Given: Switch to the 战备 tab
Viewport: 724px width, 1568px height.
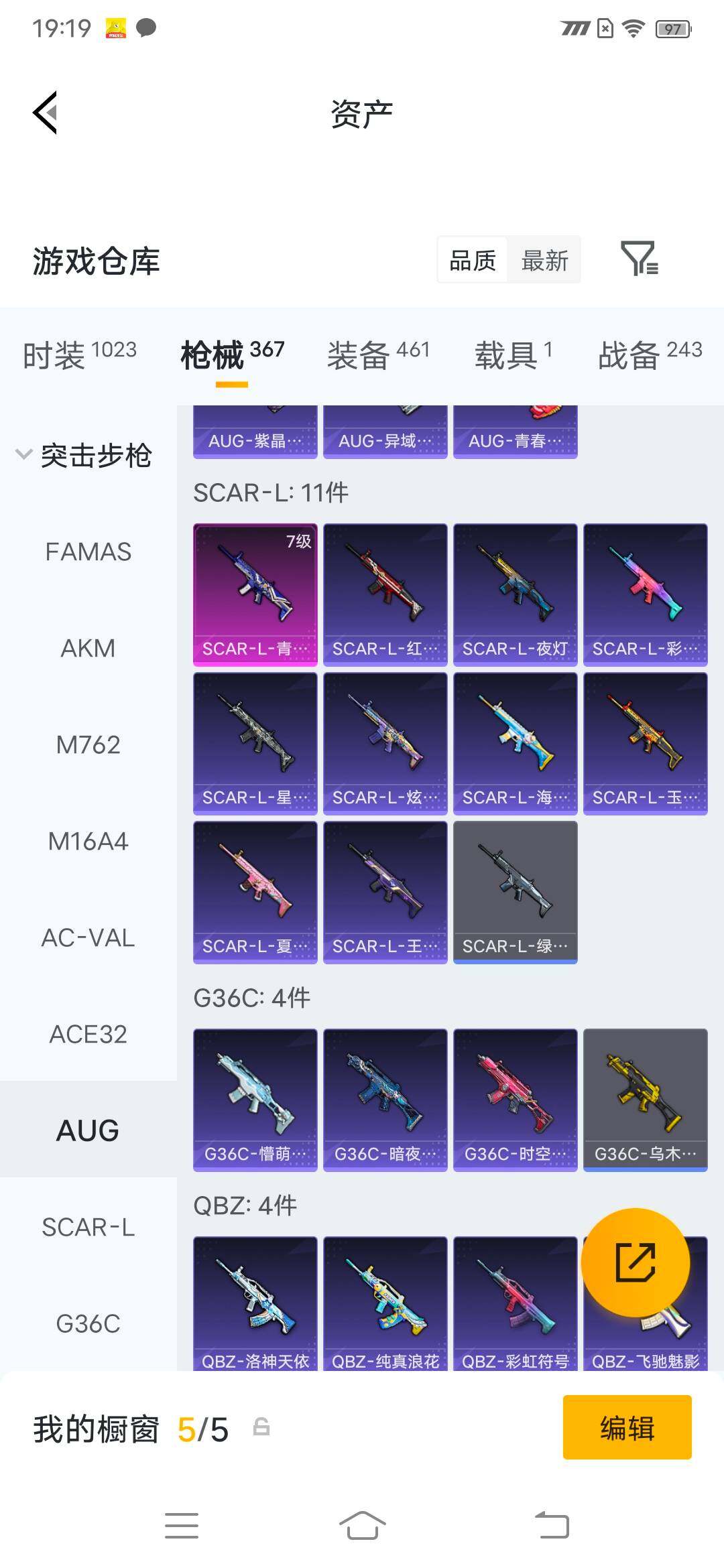Looking at the screenshot, I should pos(650,354).
